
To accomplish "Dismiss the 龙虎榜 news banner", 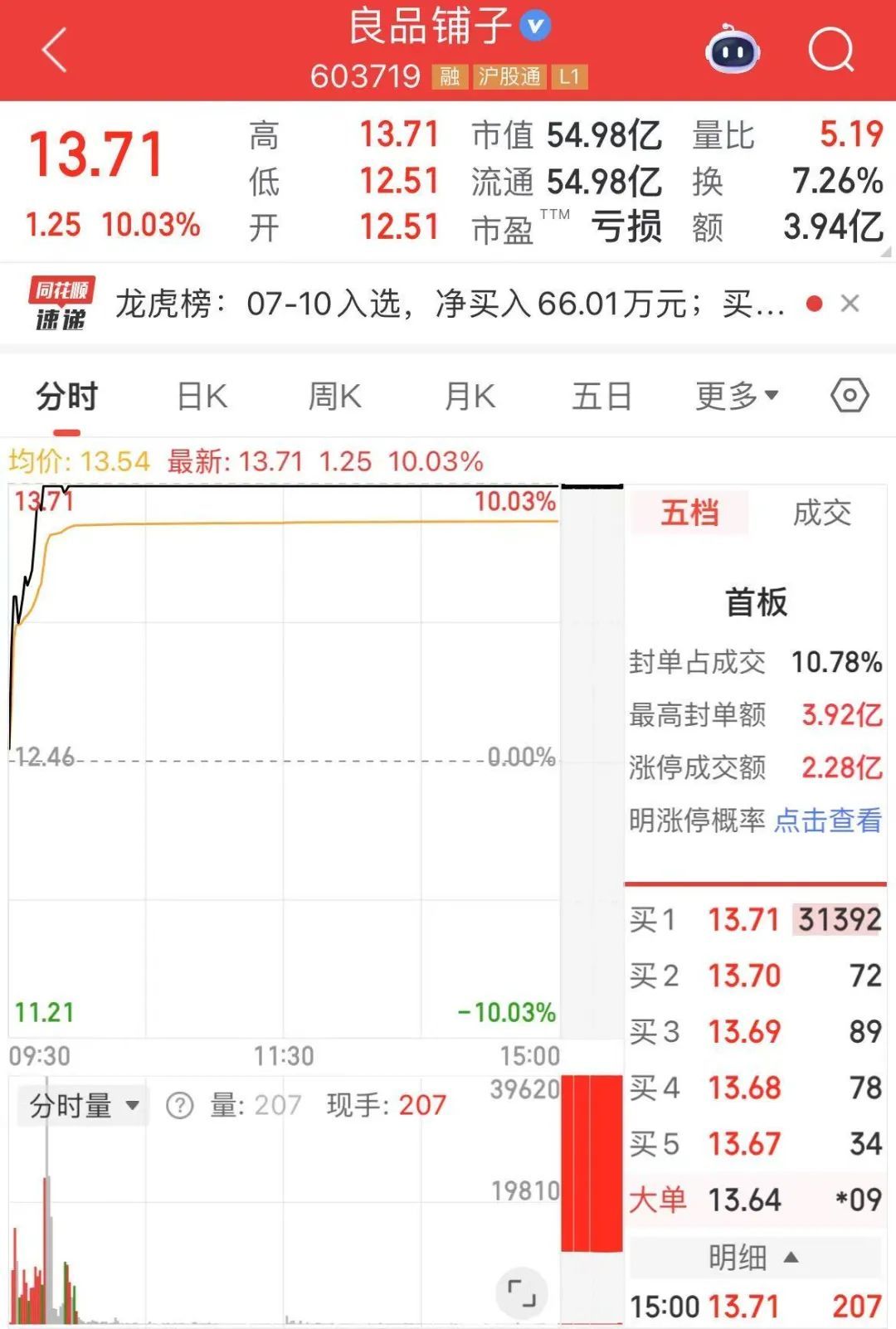I will 850,304.
